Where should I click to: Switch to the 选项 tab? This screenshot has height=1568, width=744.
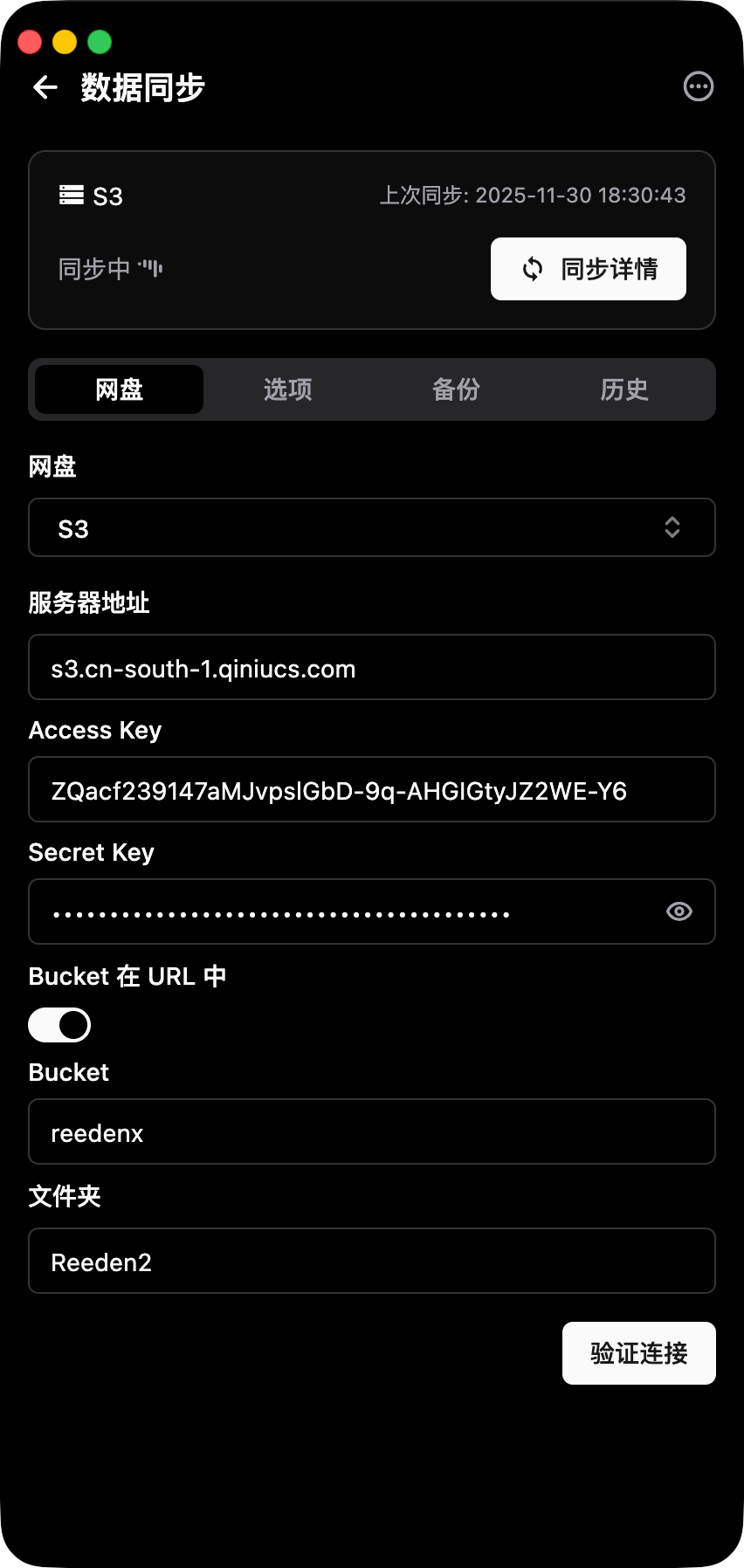(287, 389)
